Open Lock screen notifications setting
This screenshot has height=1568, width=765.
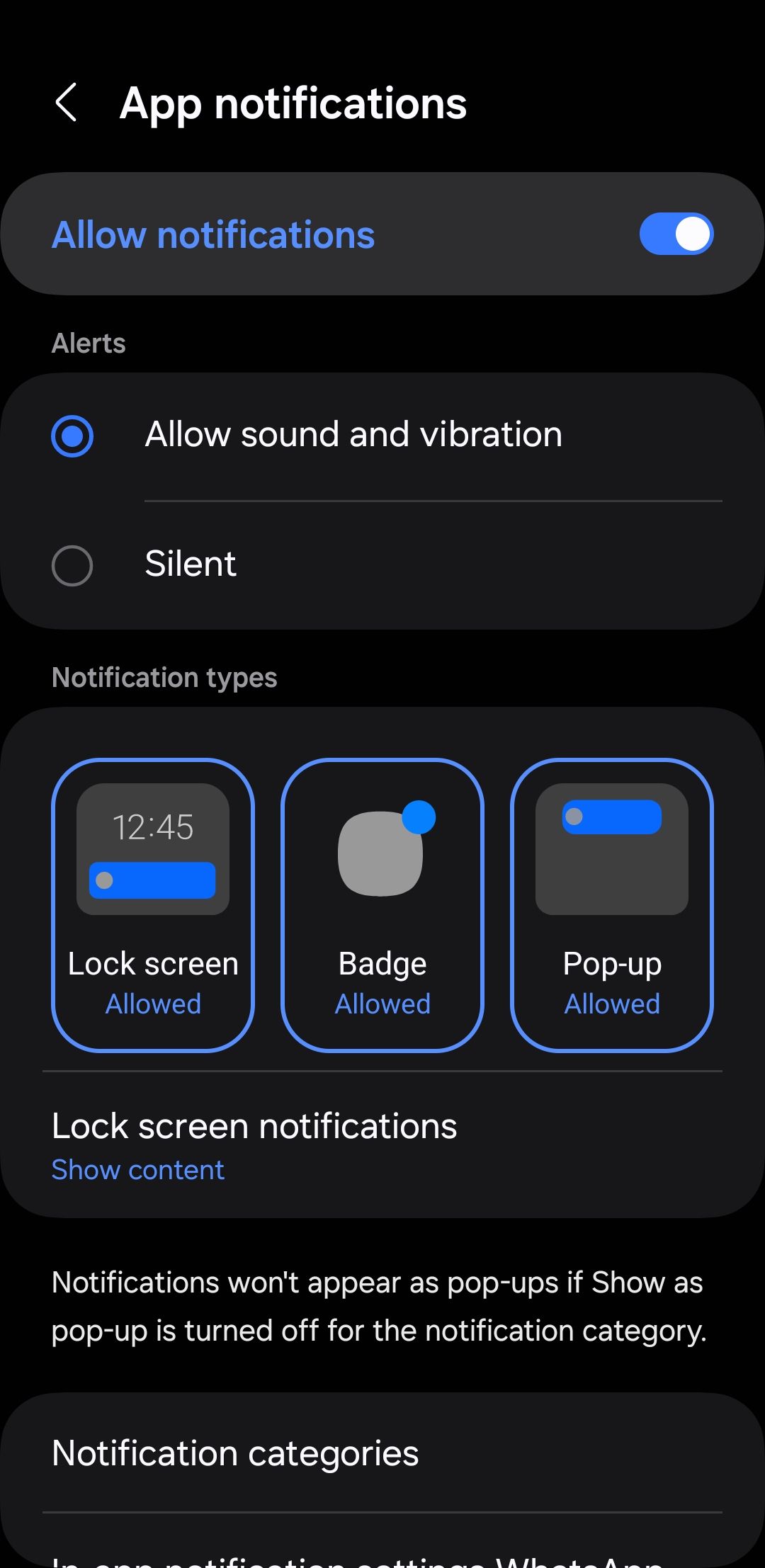[255, 1144]
